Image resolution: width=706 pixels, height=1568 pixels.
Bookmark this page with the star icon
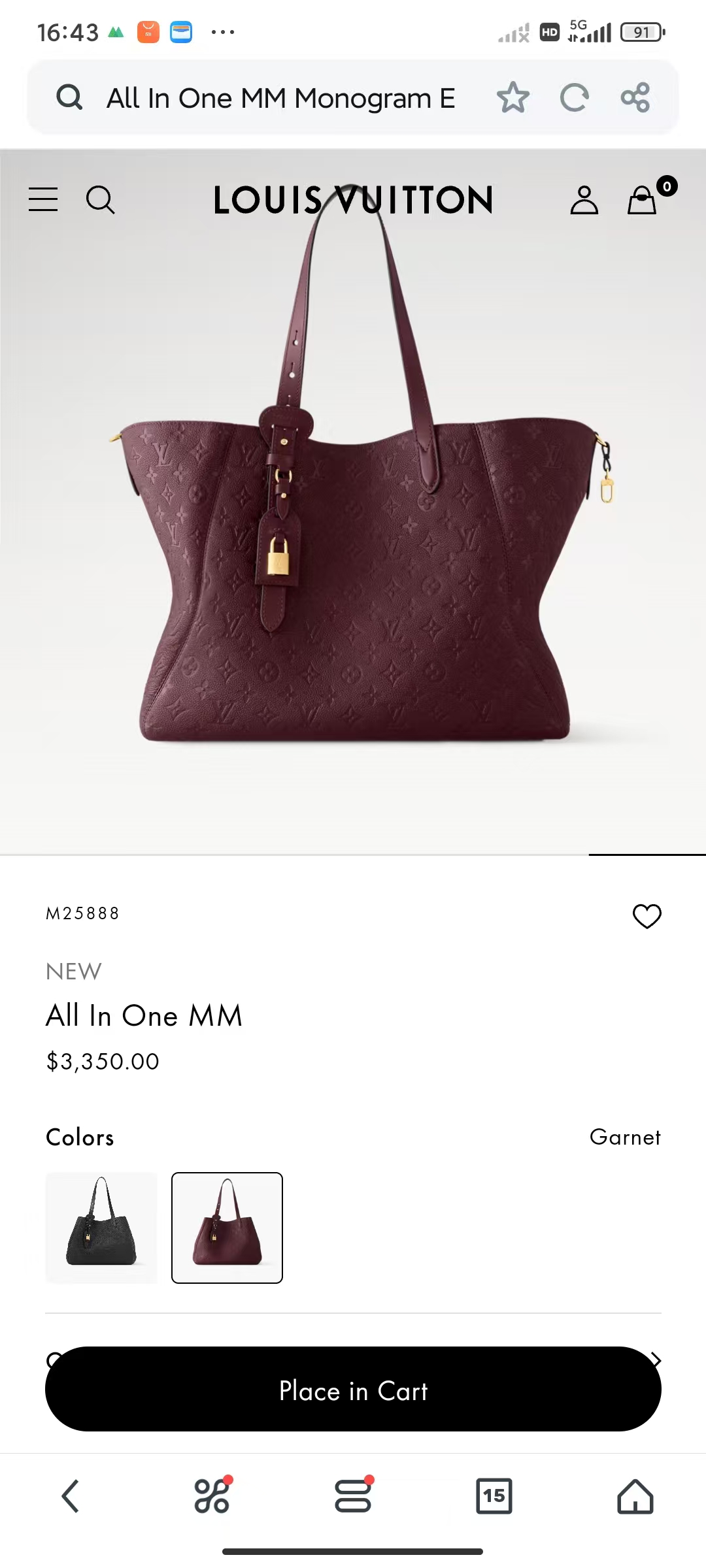click(x=513, y=98)
